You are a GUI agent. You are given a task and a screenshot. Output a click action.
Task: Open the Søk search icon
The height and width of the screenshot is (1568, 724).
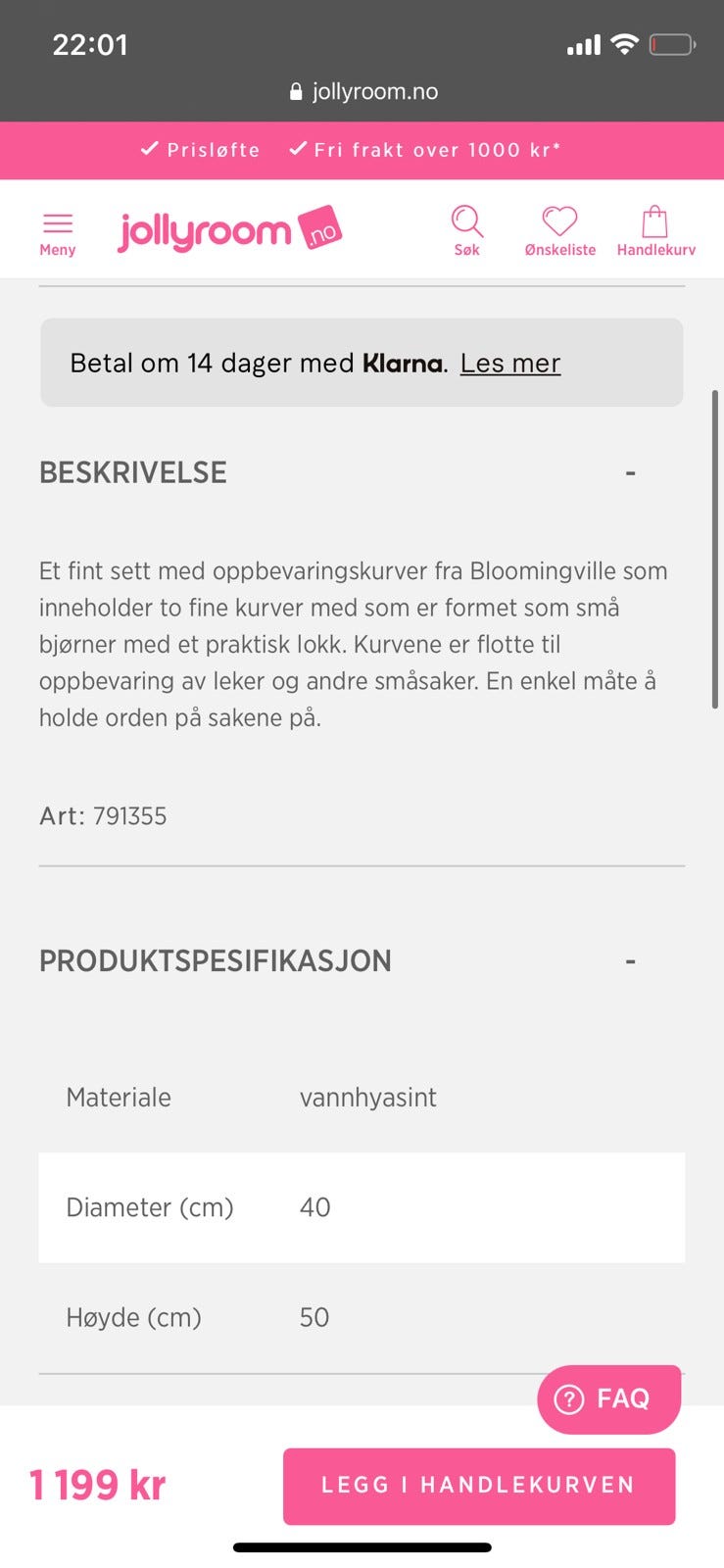pos(466,223)
